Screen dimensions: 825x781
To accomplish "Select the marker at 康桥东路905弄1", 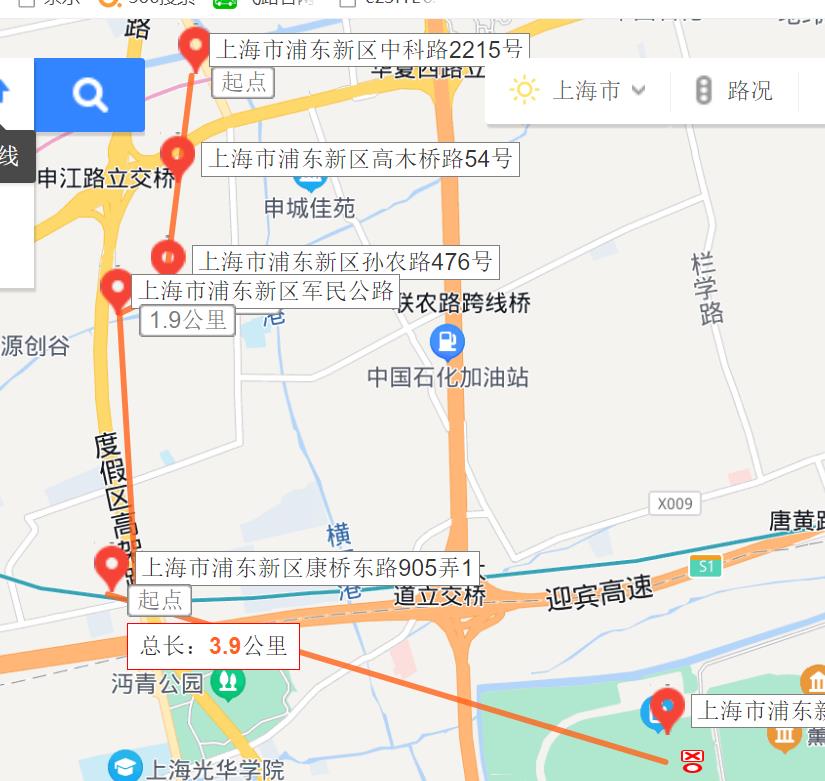I will 111,565.
